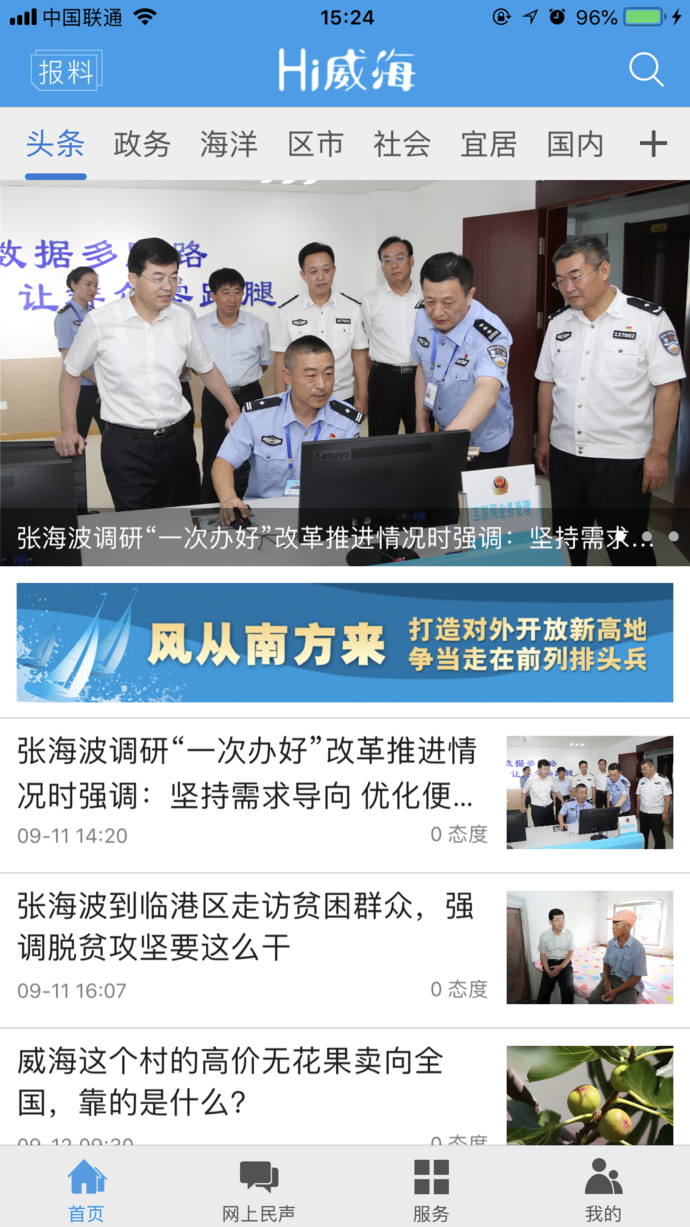Tap the 报料 button

point(67,71)
